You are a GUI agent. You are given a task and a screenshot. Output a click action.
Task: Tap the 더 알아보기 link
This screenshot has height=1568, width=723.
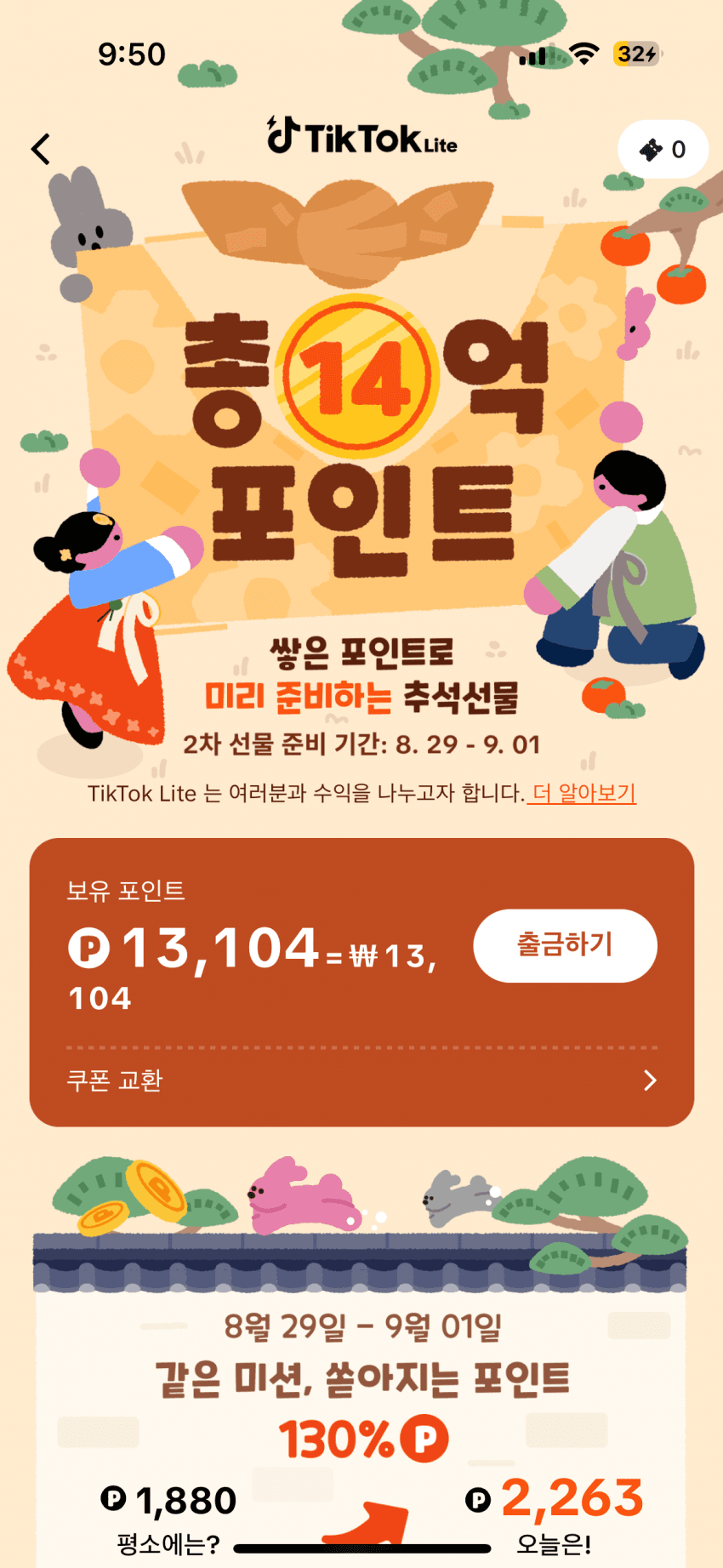tap(583, 793)
